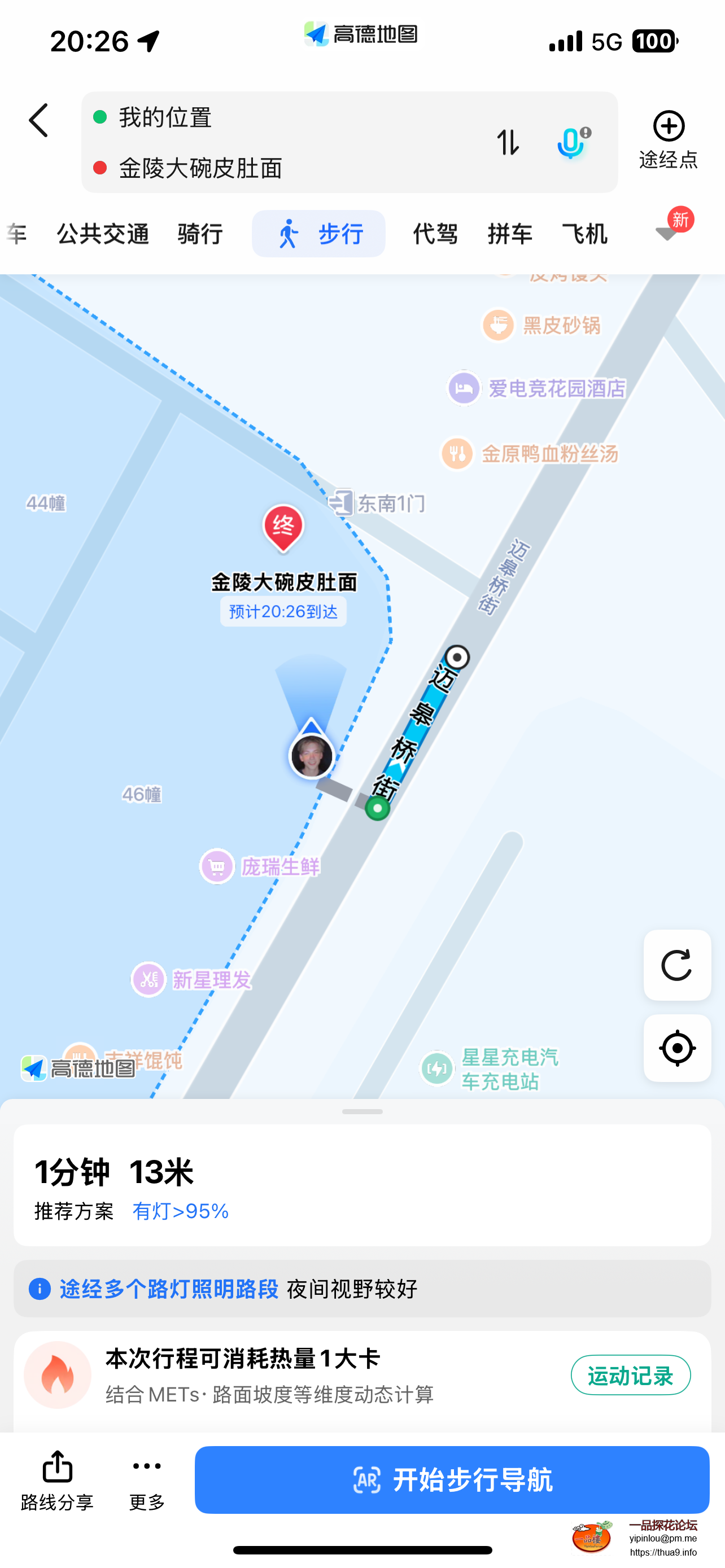Start walking navigation with 开始步行导航

coord(452,1480)
